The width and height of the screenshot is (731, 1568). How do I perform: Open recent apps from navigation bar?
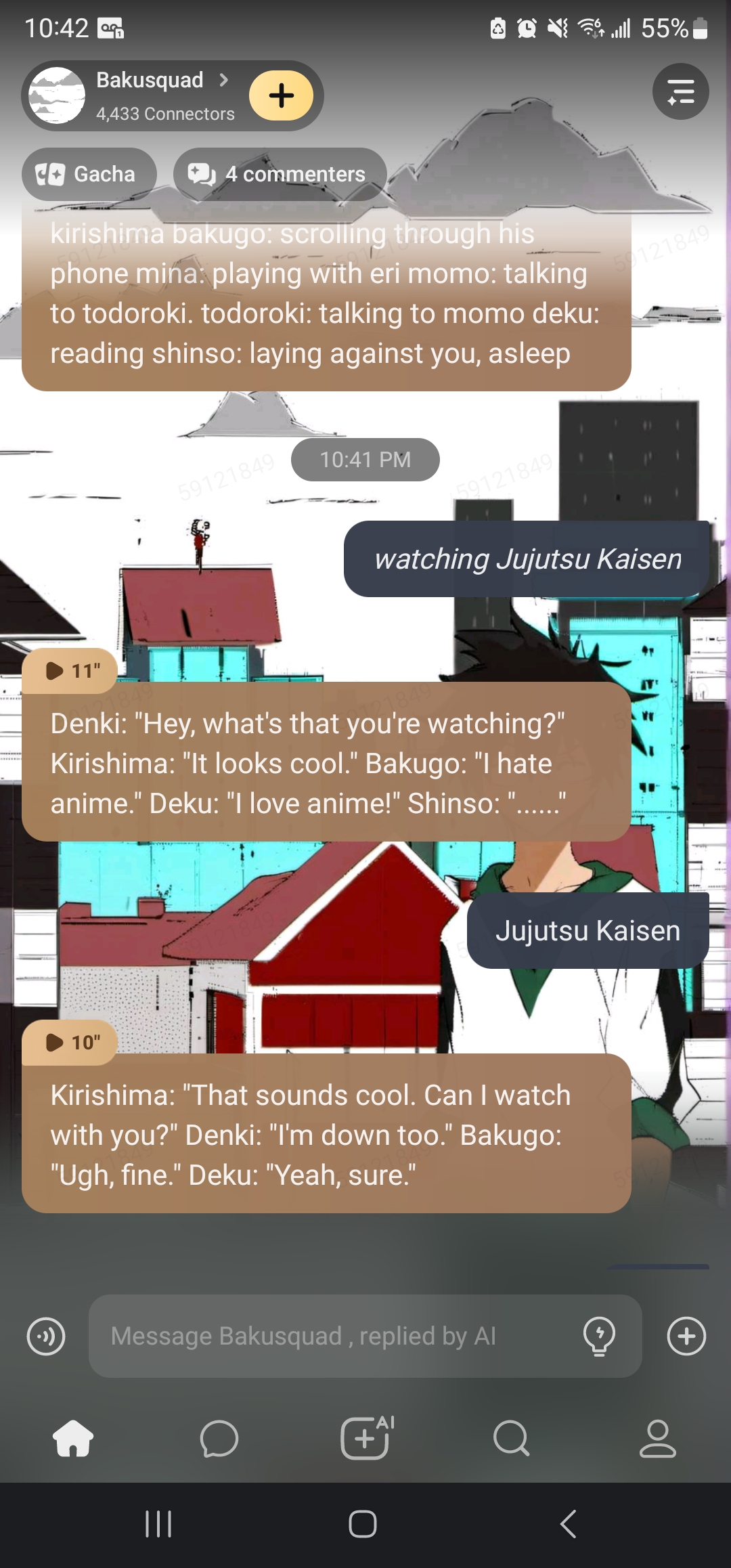[x=158, y=1524]
